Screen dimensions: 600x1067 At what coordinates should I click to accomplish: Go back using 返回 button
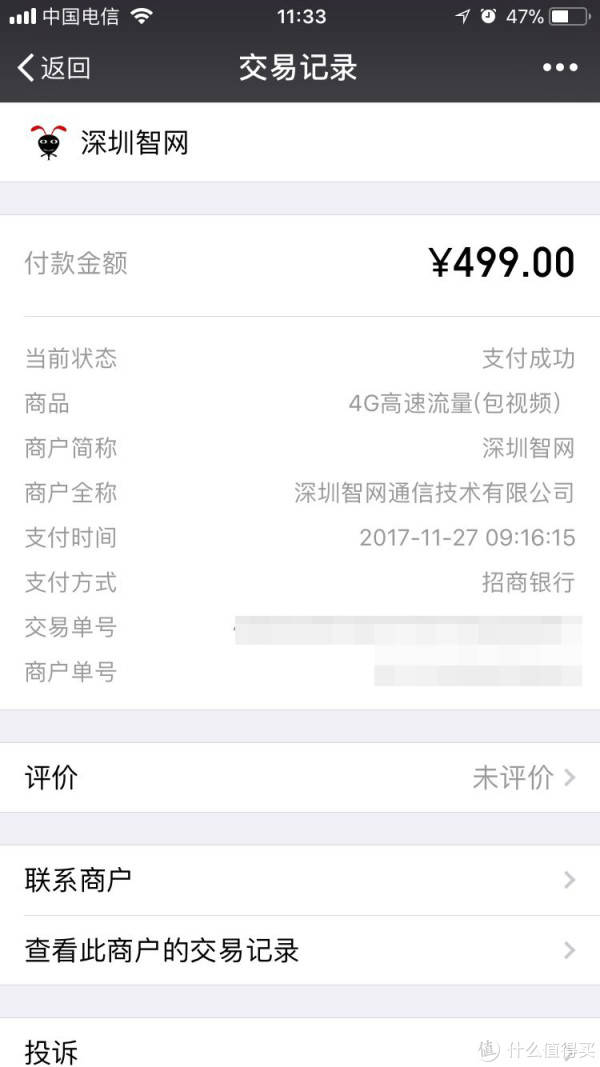click(54, 68)
